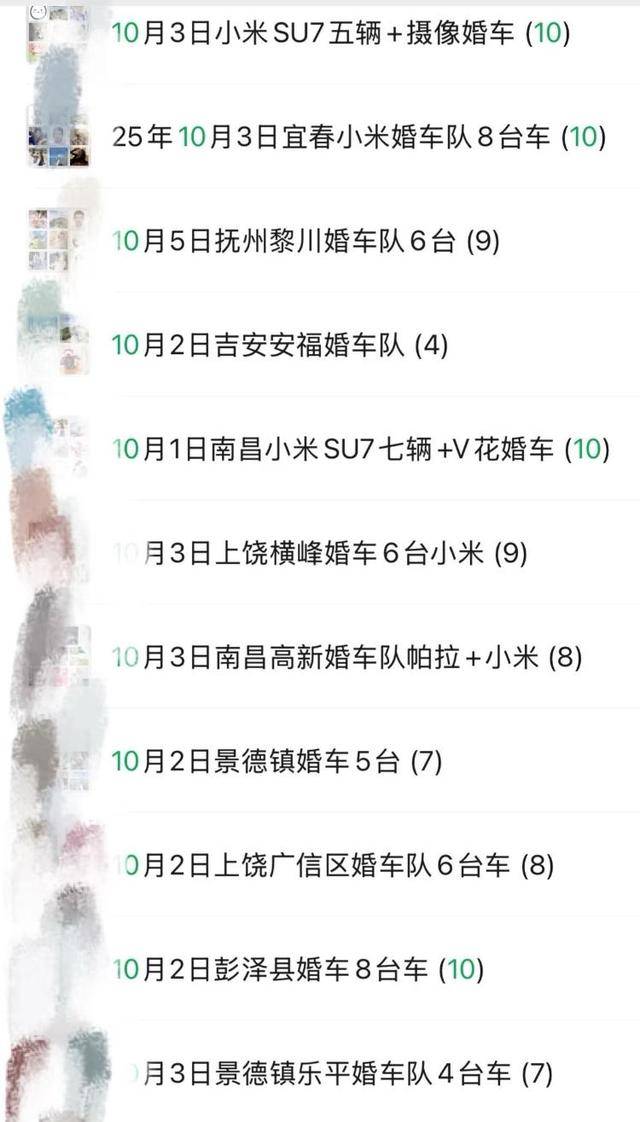Select the 10月5日抚州黎川婚车队6台 group
The image size is (640, 1122).
pos(305,241)
